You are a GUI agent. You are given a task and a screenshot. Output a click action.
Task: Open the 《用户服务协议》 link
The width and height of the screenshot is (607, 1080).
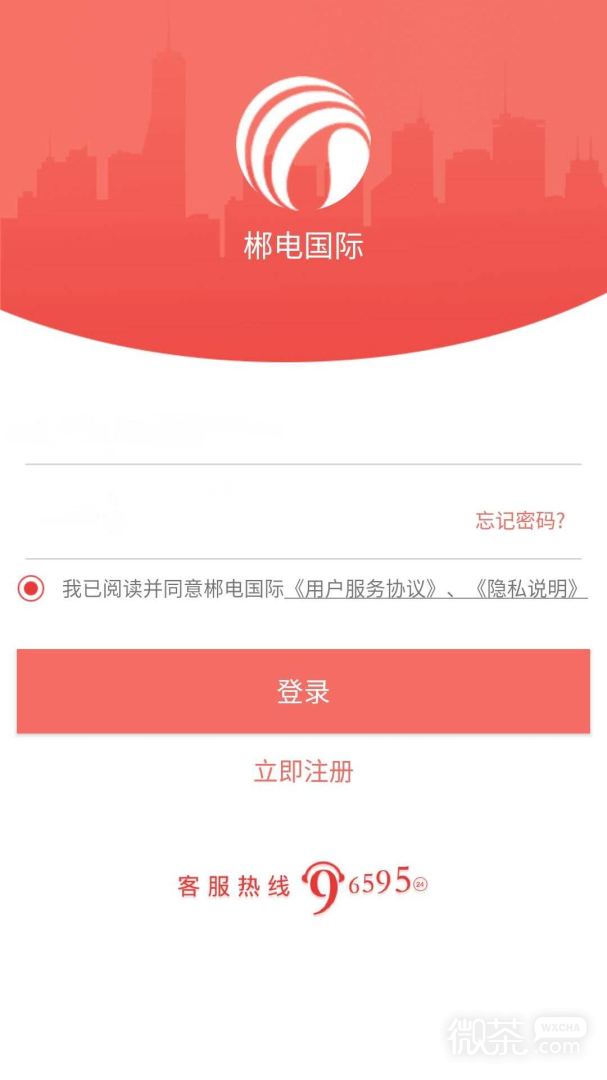(362, 589)
